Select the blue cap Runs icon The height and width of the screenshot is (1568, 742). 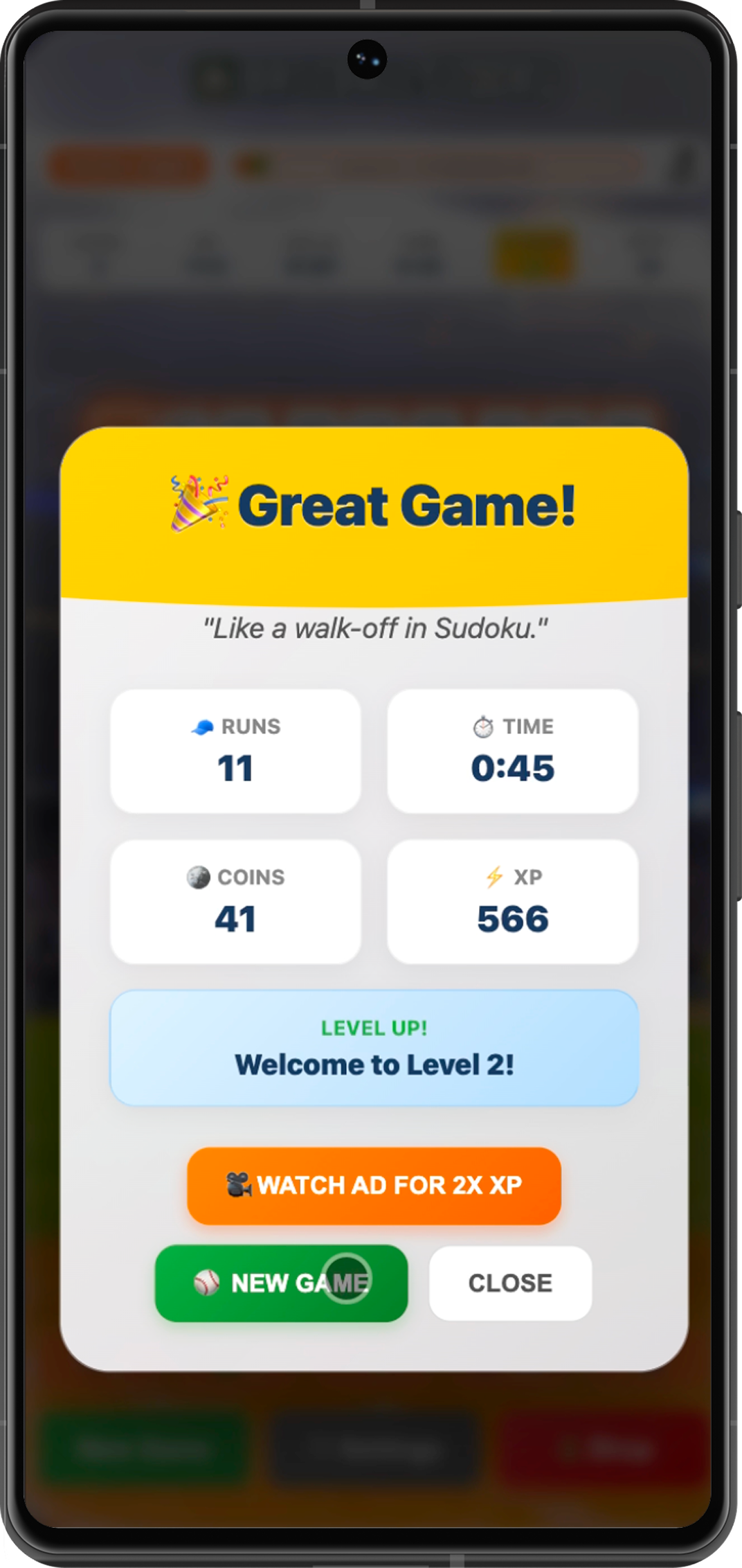pyautogui.click(x=203, y=727)
